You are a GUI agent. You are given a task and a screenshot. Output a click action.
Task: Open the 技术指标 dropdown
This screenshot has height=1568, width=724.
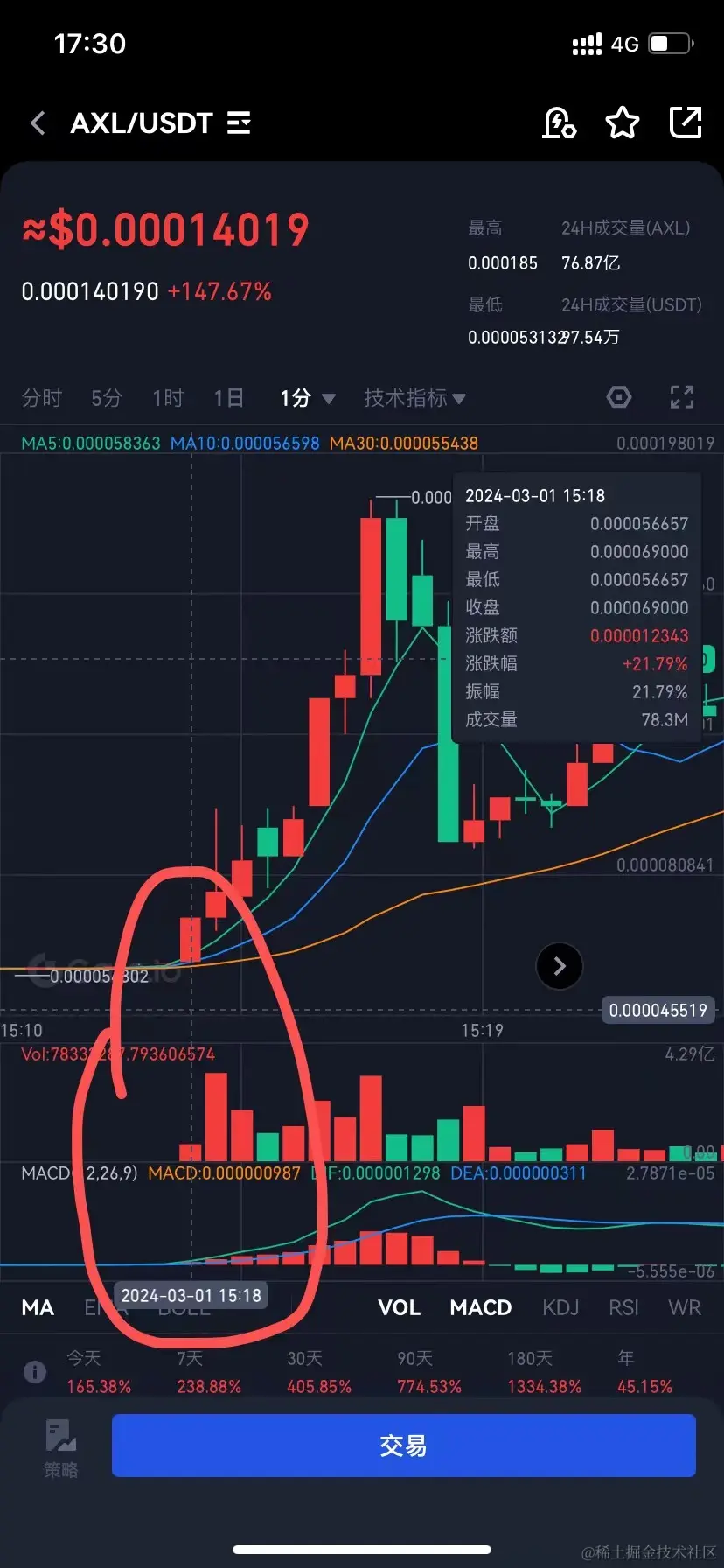[414, 398]
